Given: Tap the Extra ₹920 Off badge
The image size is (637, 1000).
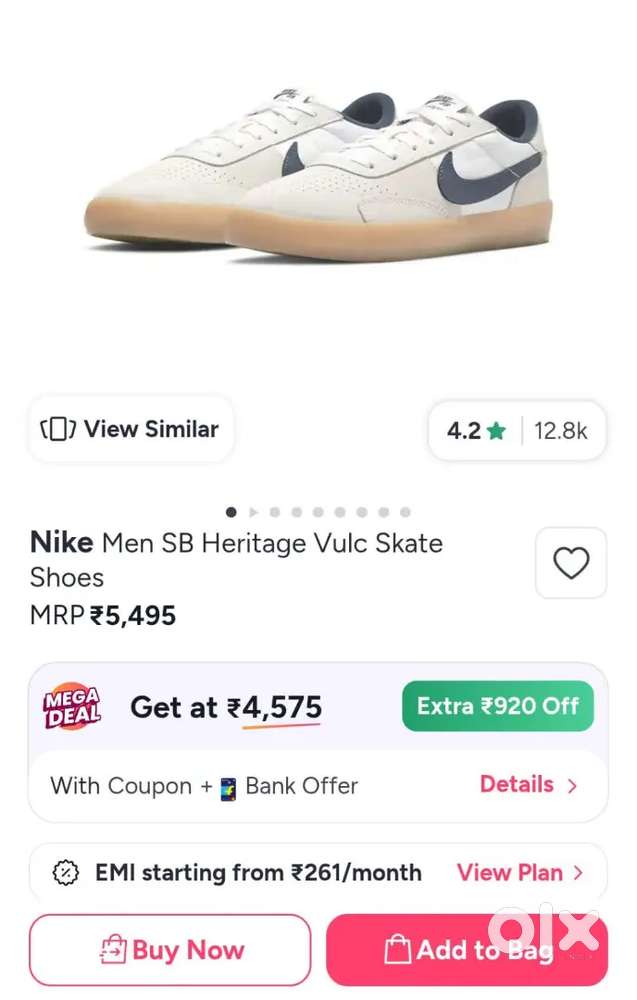Looking at the screenshot, I should pos(497,706).
